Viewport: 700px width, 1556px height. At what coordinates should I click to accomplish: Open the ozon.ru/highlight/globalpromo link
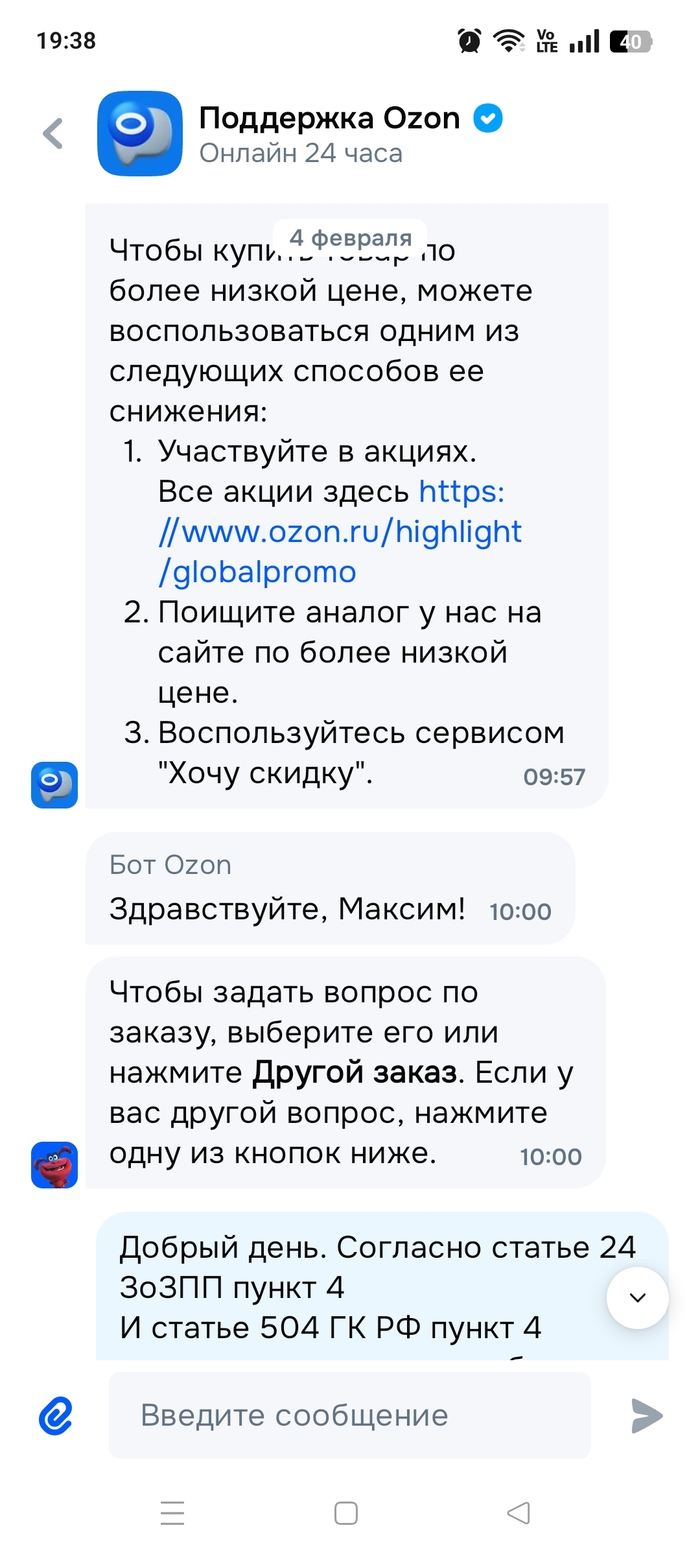pos(340,532)
